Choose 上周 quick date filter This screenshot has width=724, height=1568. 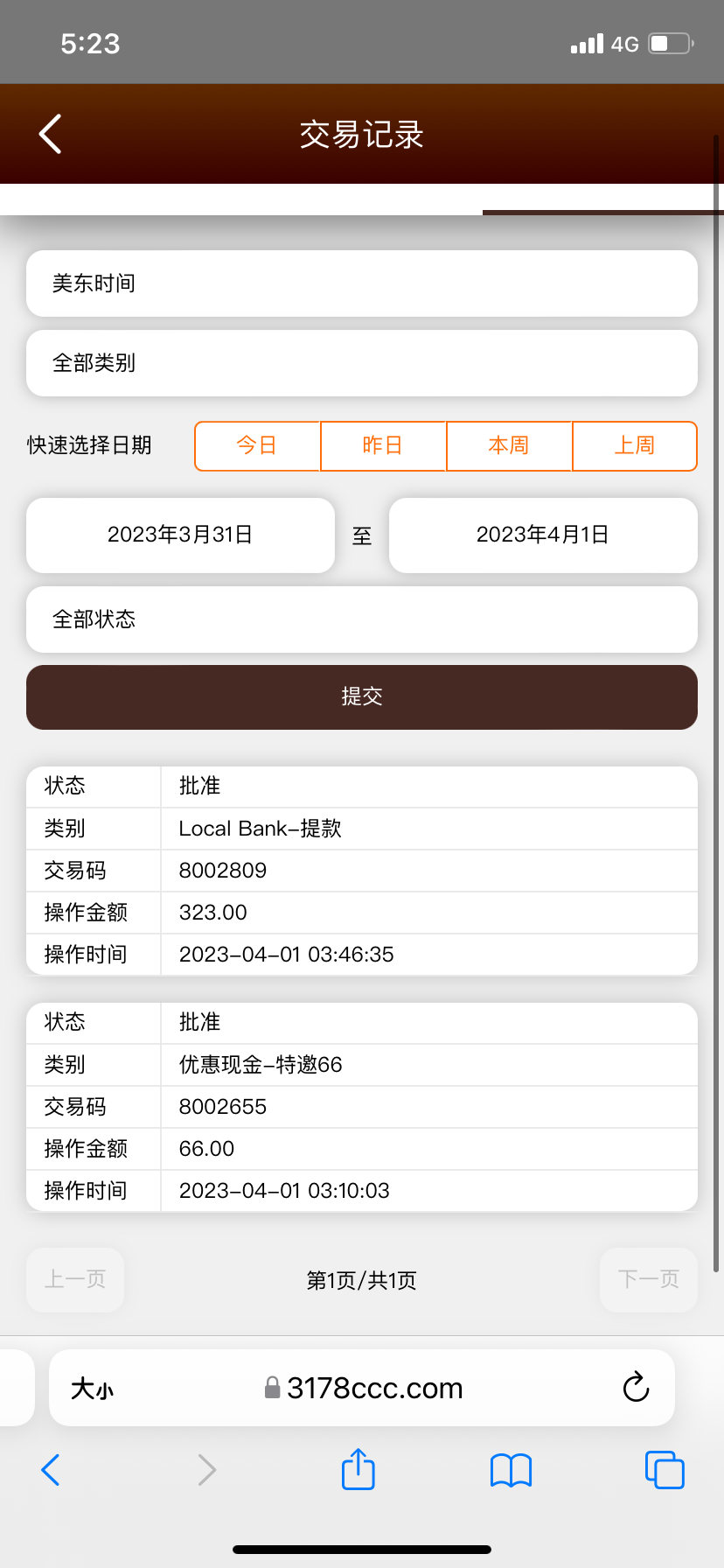click(x=635, y=445)
